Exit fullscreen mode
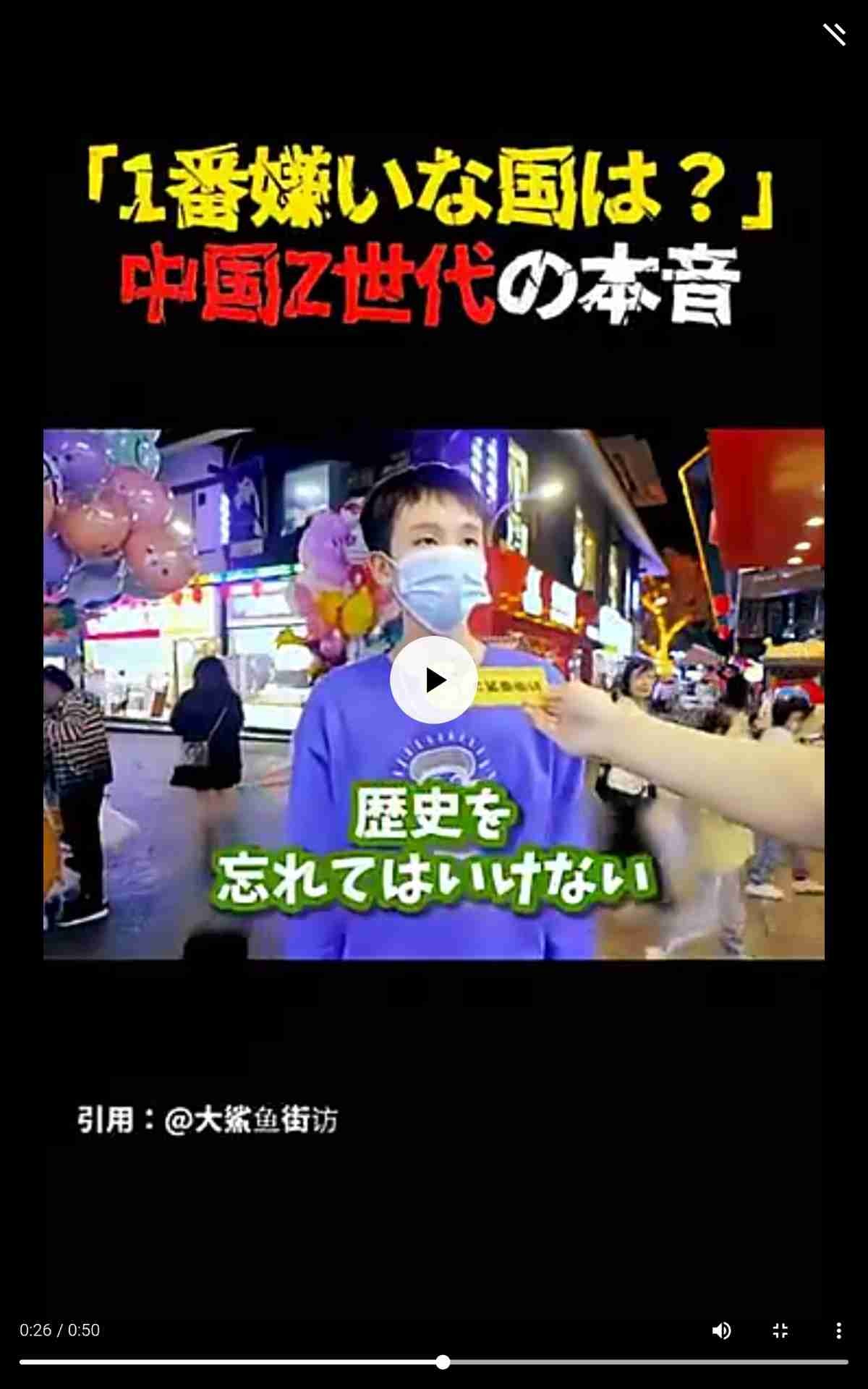 tap(780, 1330)
